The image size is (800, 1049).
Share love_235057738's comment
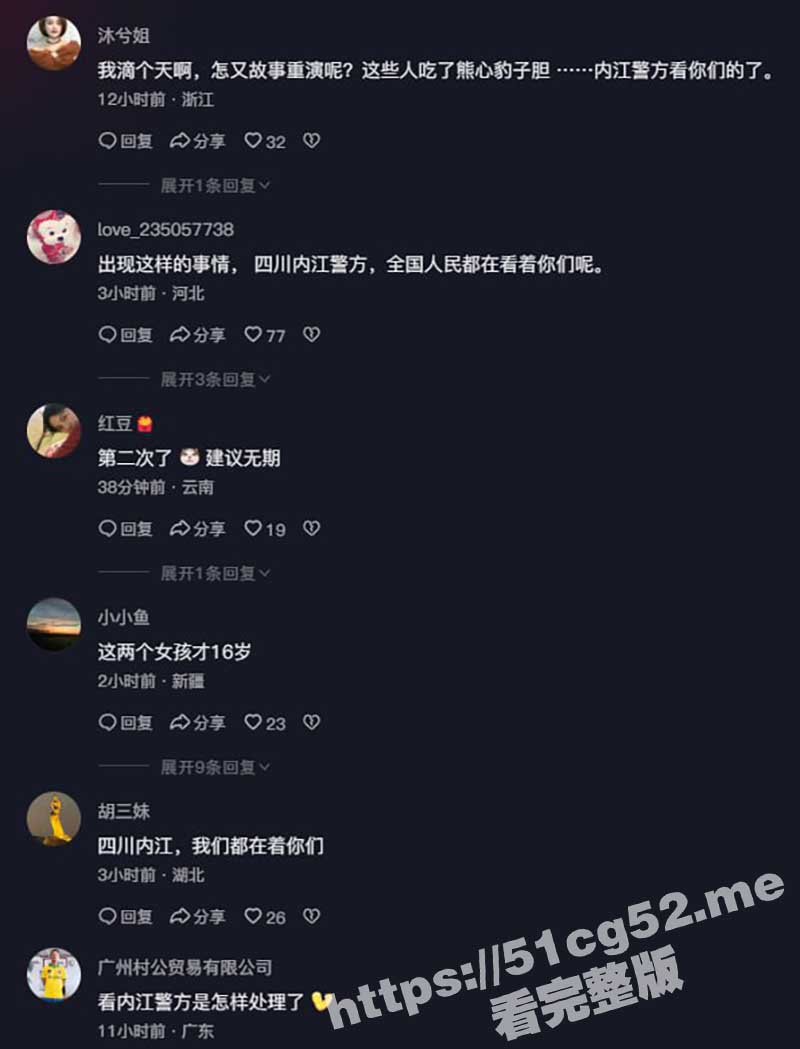pyautogui.click(x=197, y=335)
